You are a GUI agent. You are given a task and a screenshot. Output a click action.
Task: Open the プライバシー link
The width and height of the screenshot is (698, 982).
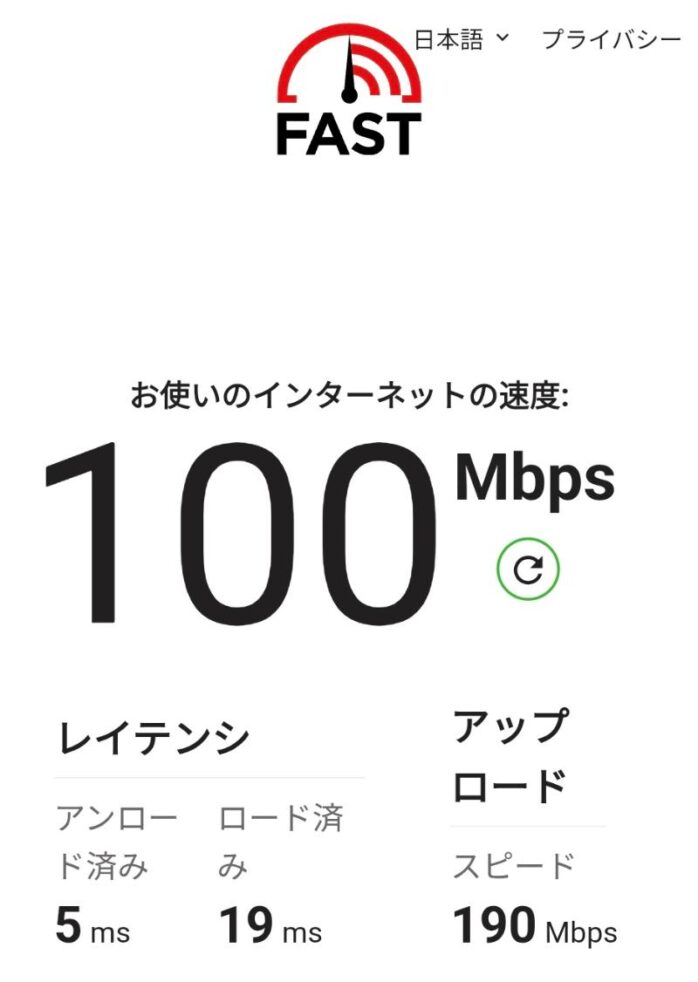(611, 40)
